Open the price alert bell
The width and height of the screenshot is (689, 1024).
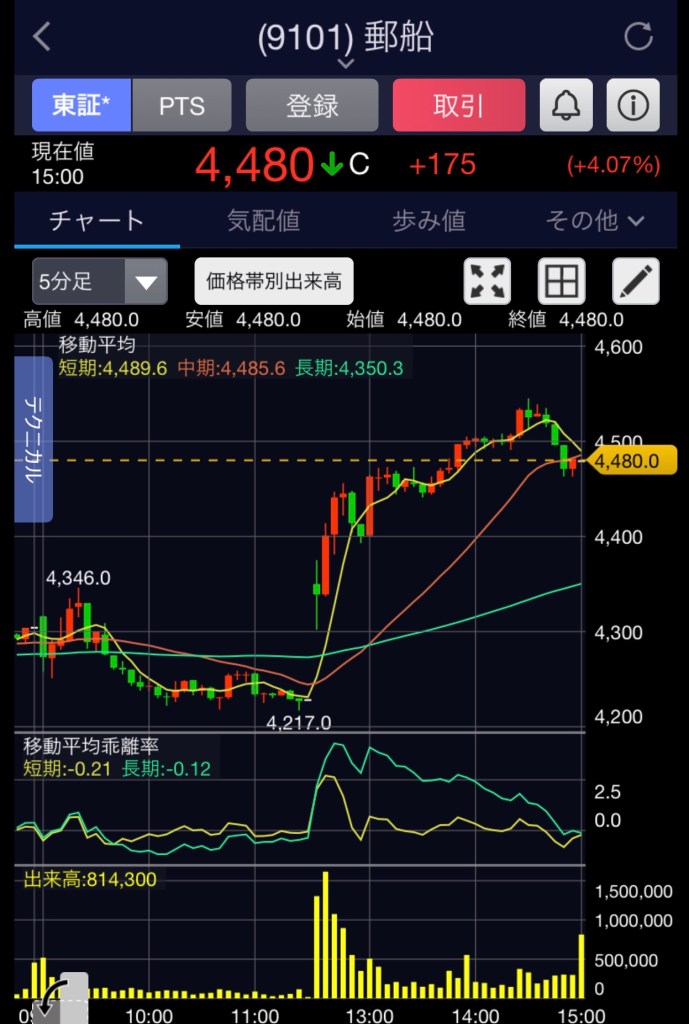coord(566,106)
